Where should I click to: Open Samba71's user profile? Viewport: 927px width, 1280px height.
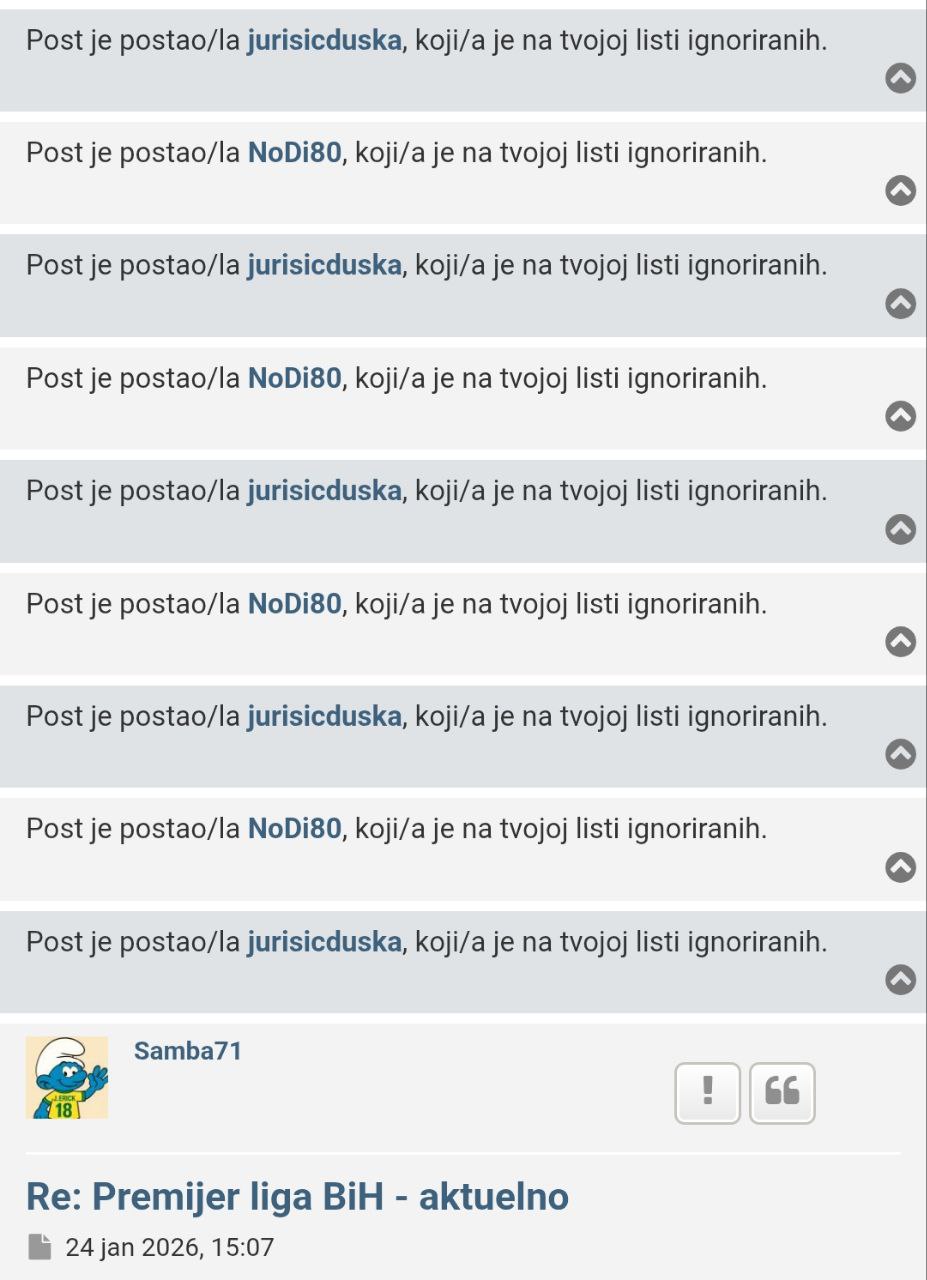point(188,1051)
